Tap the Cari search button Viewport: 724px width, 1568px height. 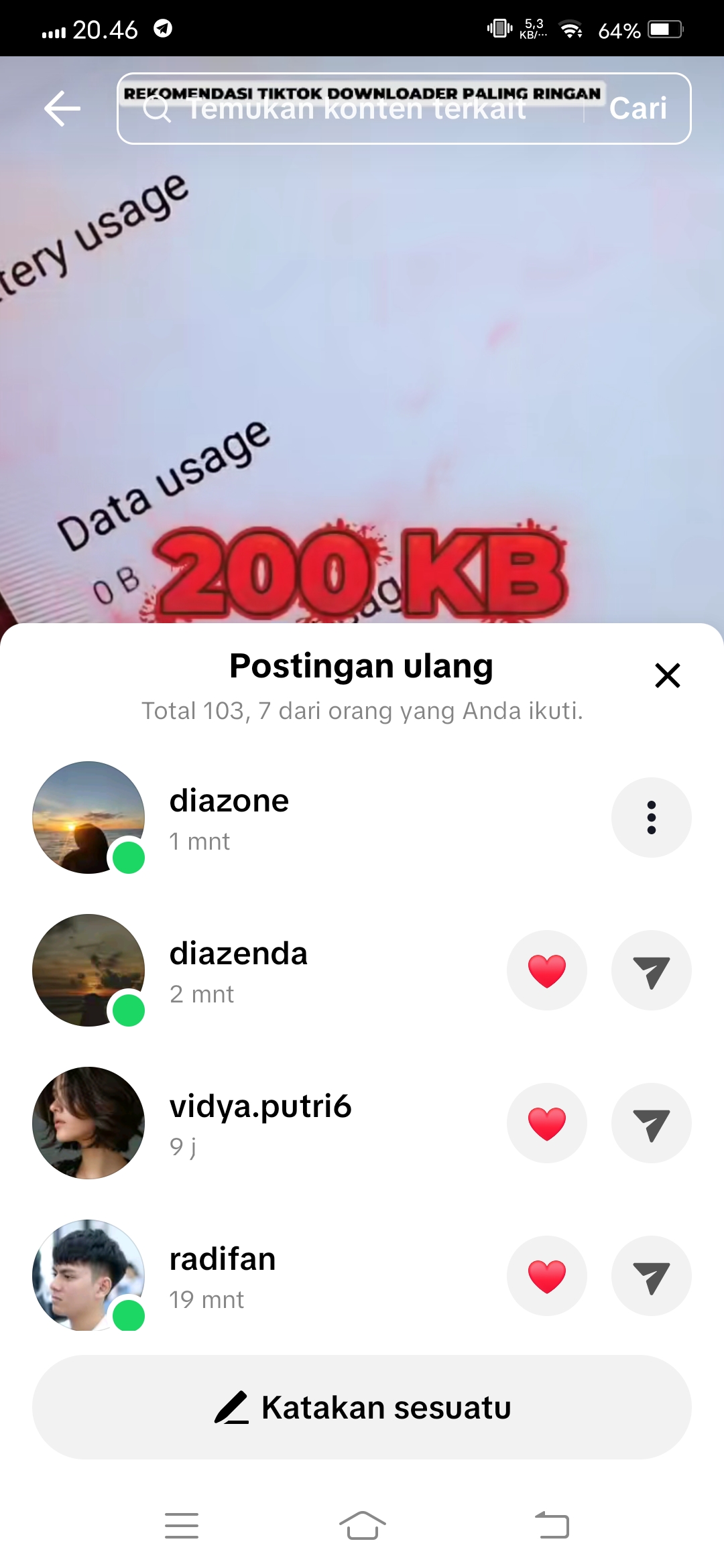[x=638, y=109]
